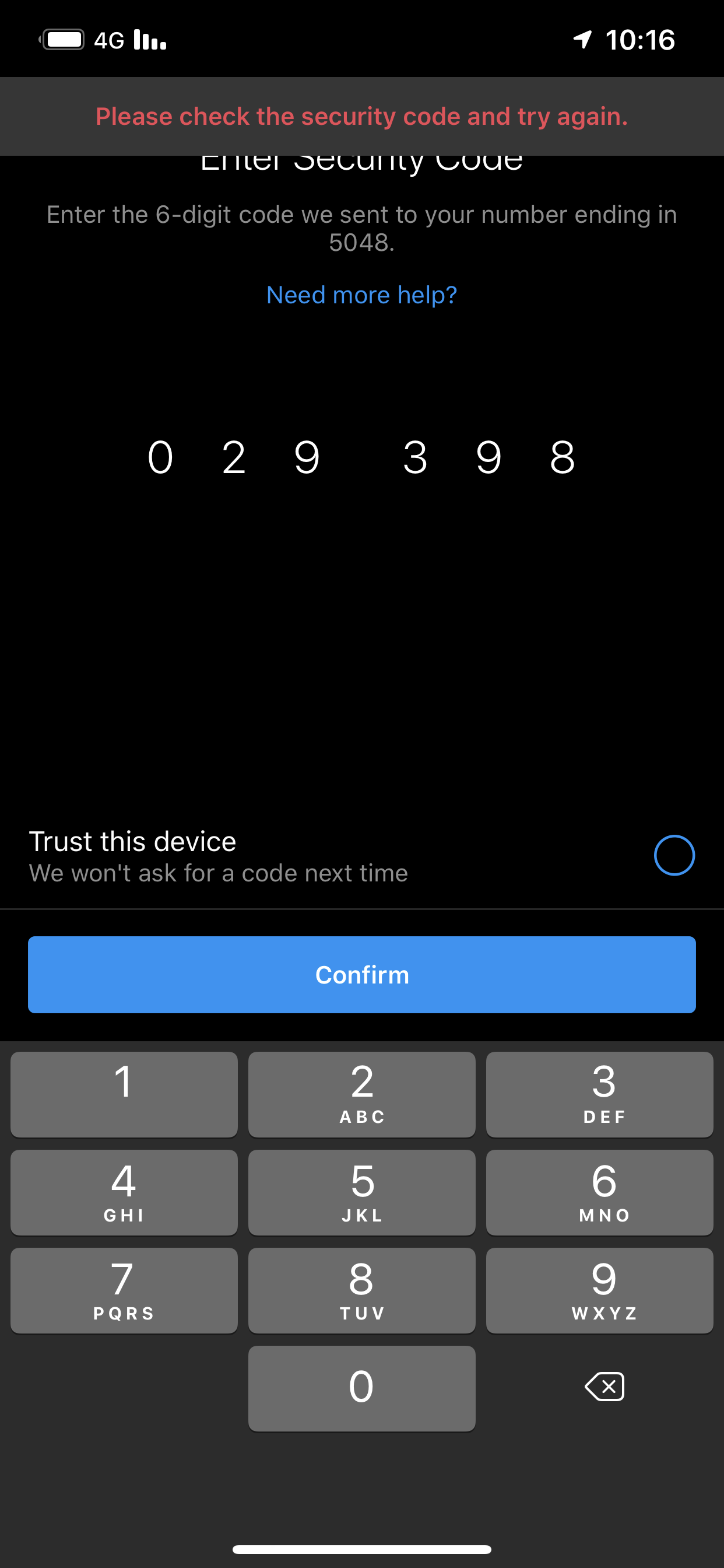
Task: Enter digit 2 on the keypad
Action: click(362, 1094)
